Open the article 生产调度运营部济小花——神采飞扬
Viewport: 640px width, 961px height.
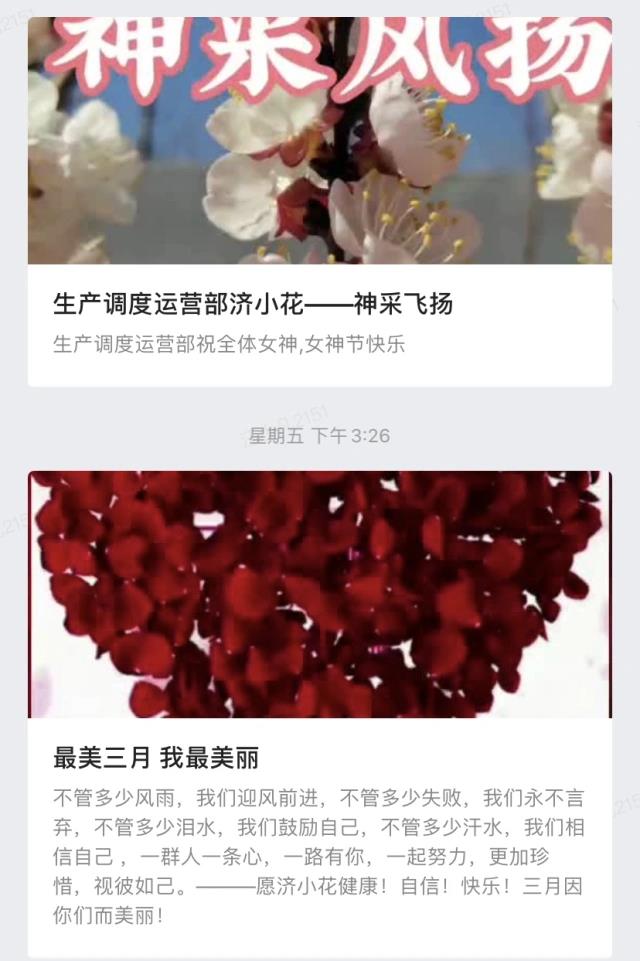(x=253, y=304)
